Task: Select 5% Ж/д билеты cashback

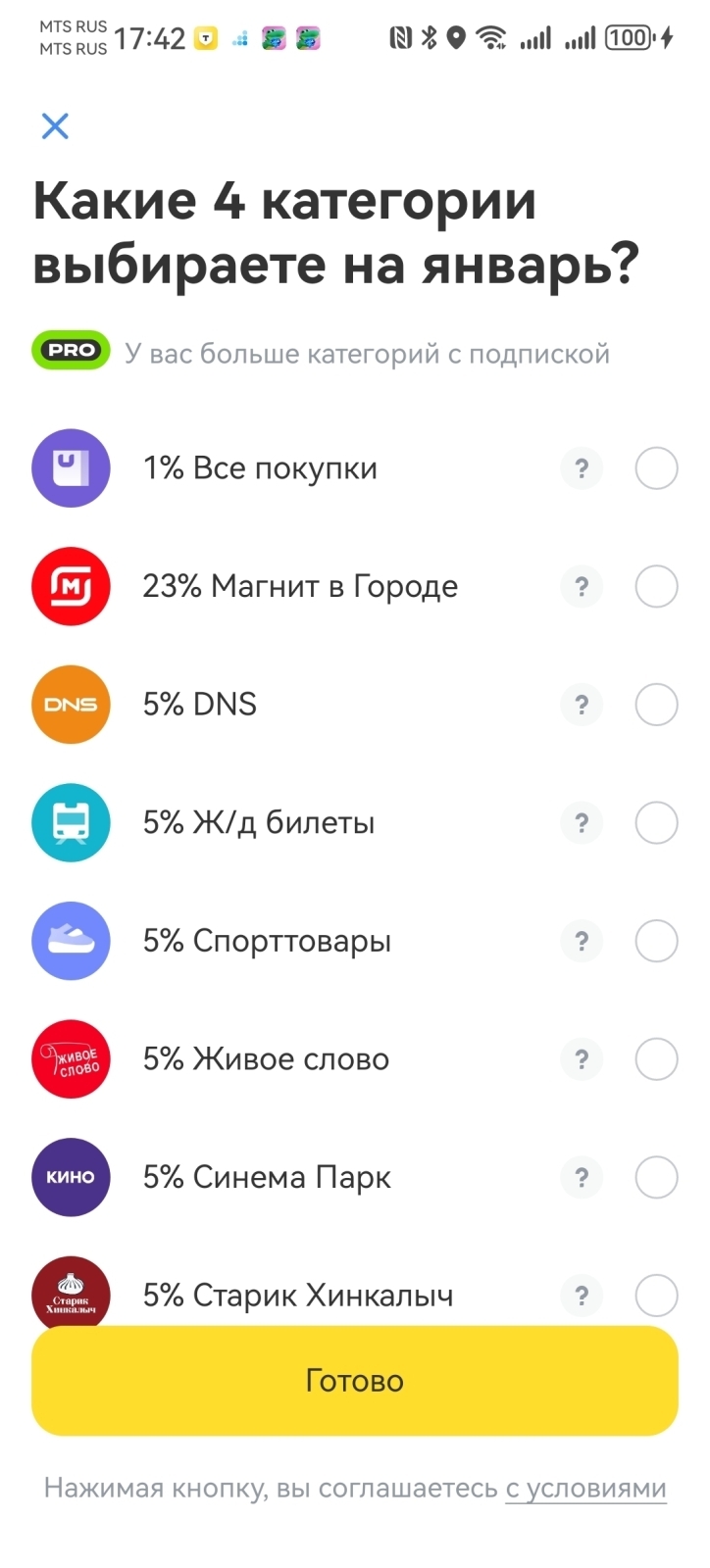Action: [x=656, y=823]
